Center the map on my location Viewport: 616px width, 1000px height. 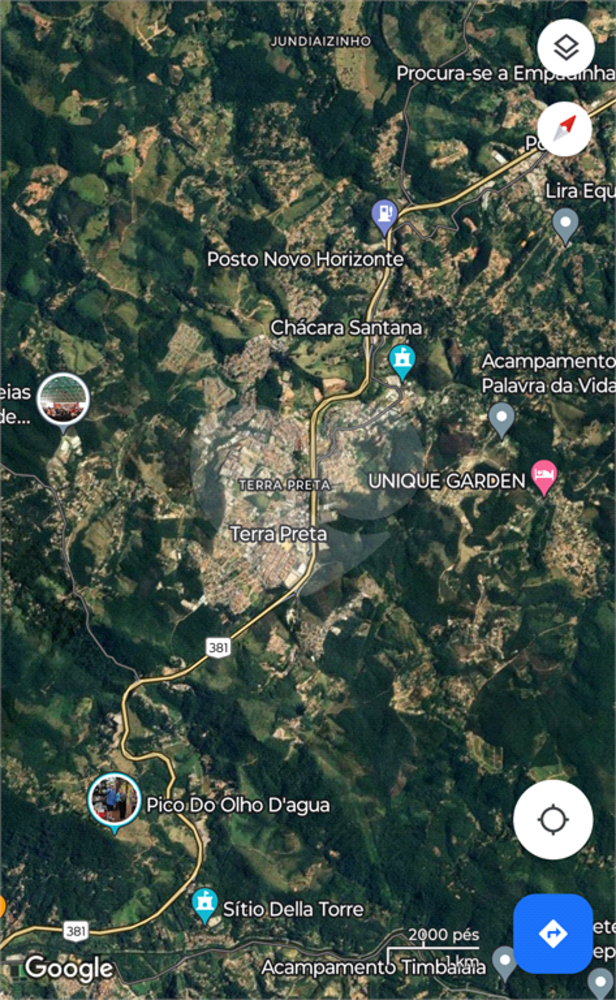pyautogui.click(x=552, y=820)
